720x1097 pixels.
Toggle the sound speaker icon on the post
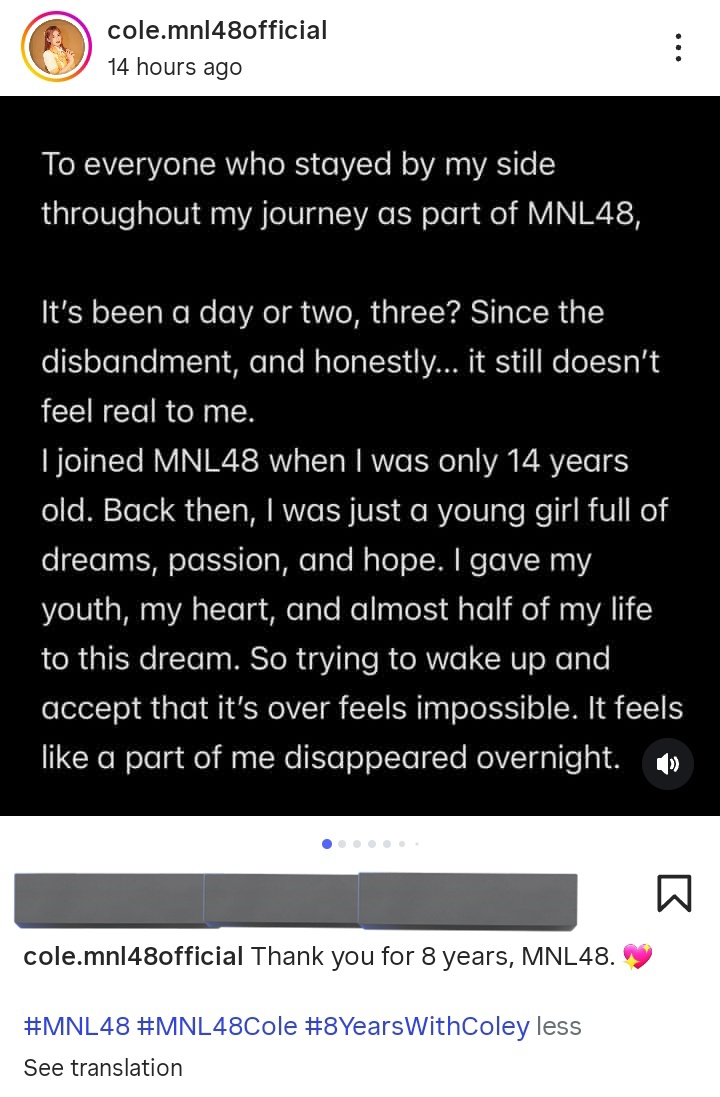(x=668, y=764)
